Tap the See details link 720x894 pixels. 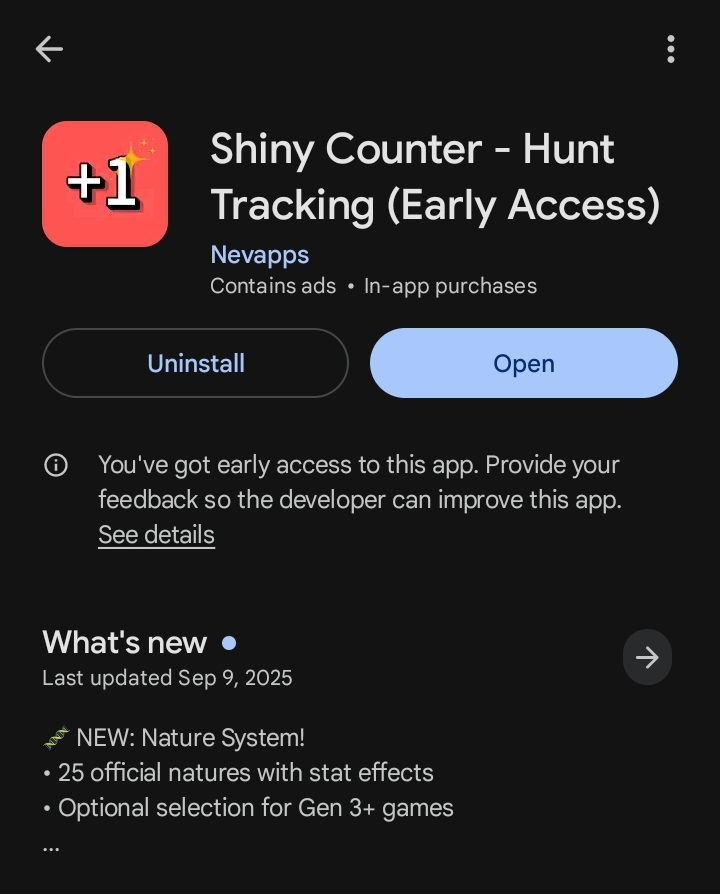156,535
